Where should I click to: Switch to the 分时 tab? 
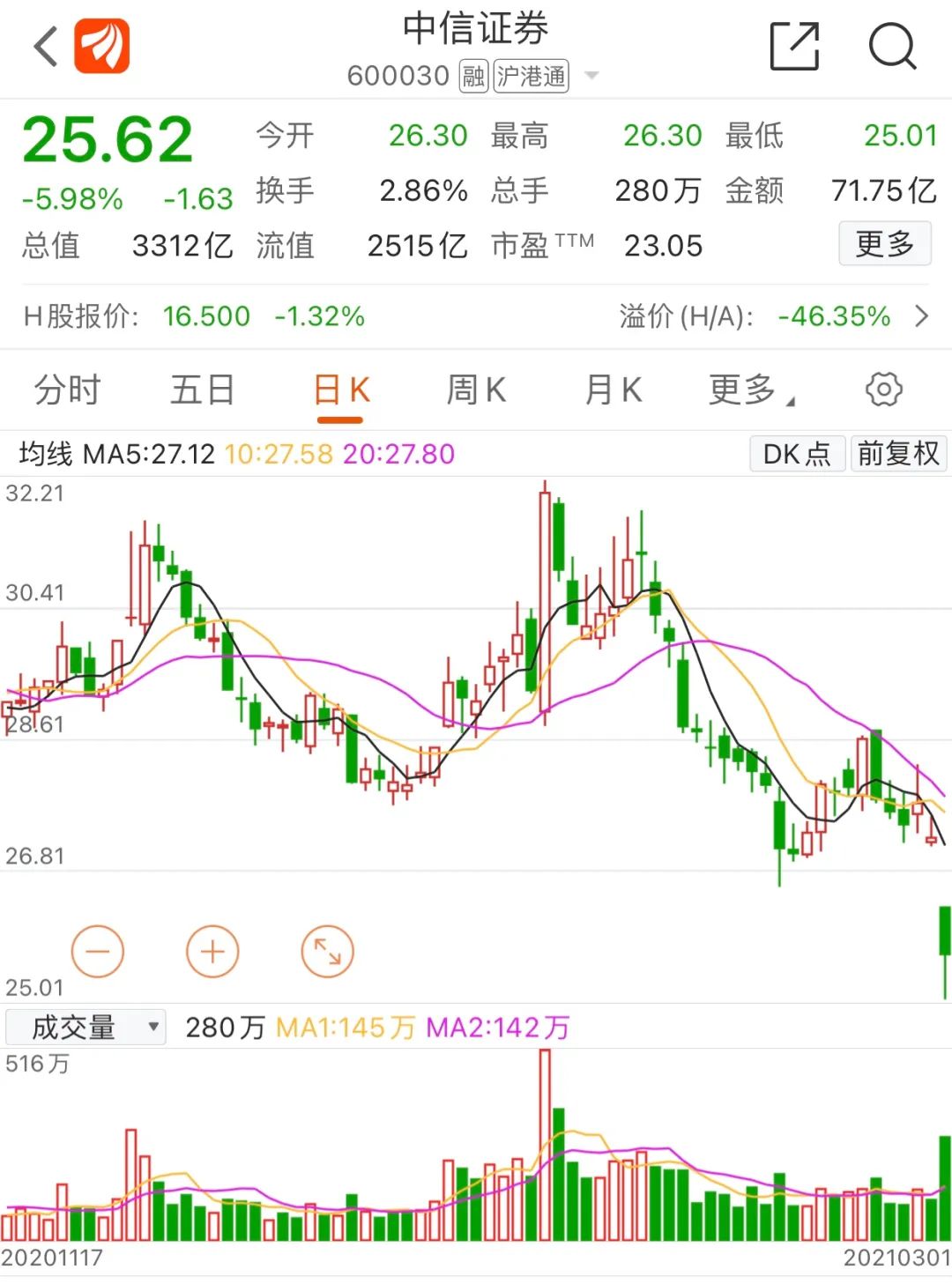[x=68, y=390]
